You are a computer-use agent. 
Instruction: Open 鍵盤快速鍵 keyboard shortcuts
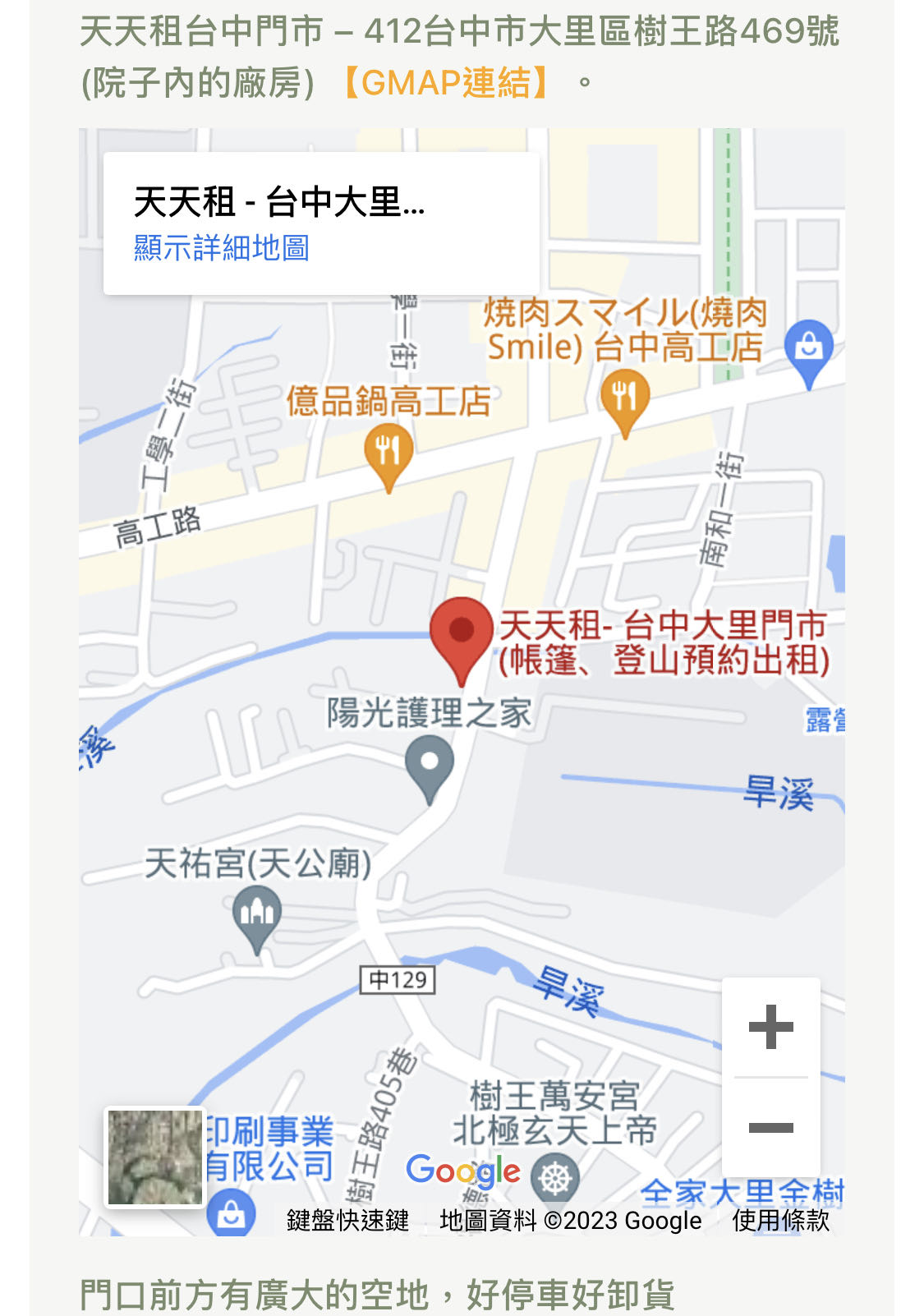point(347,1221)
